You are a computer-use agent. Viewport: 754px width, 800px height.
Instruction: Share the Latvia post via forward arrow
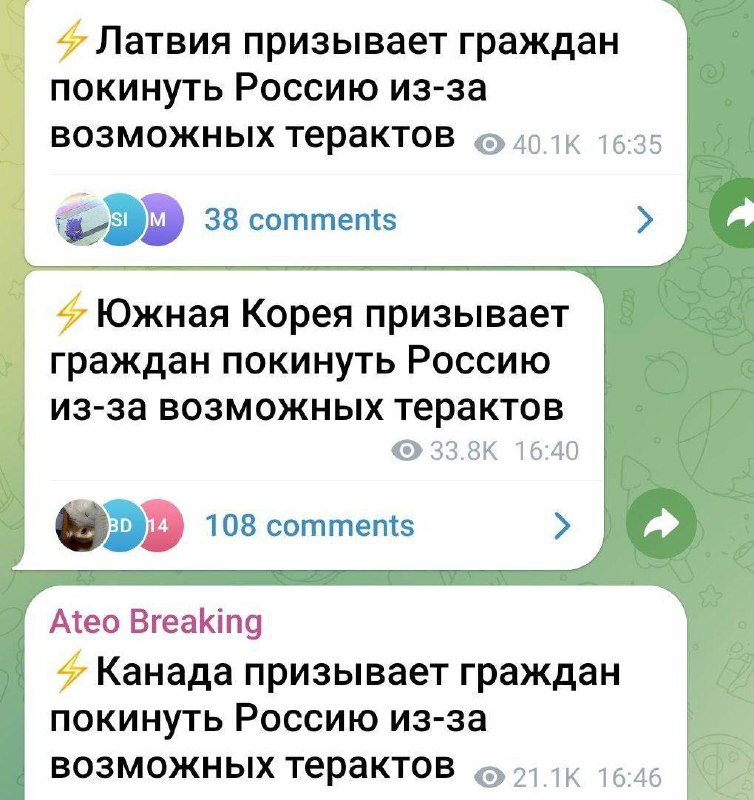pyautogui.click(x=735, y=214)
